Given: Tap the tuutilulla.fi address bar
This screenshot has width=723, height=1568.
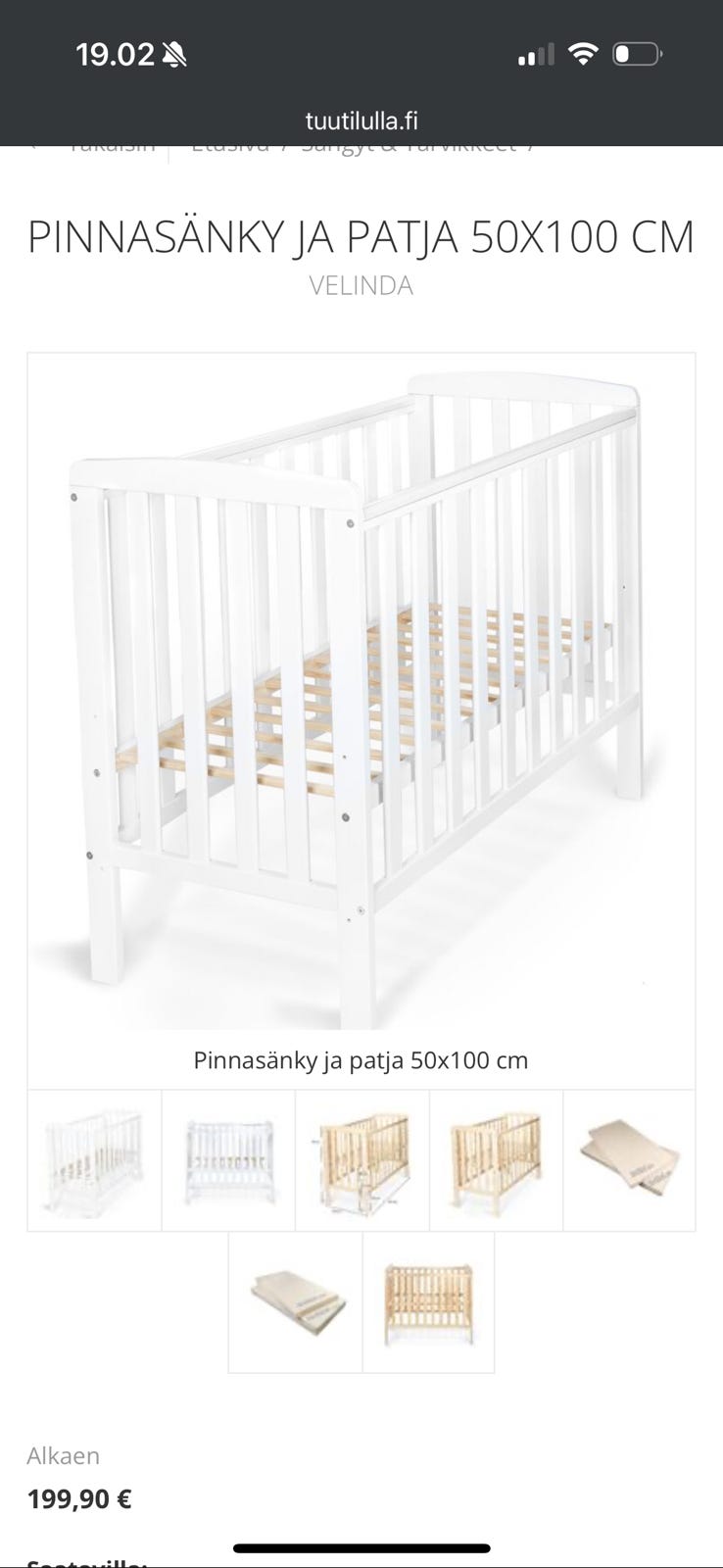Looking at the screenshot, I should 361,121.
